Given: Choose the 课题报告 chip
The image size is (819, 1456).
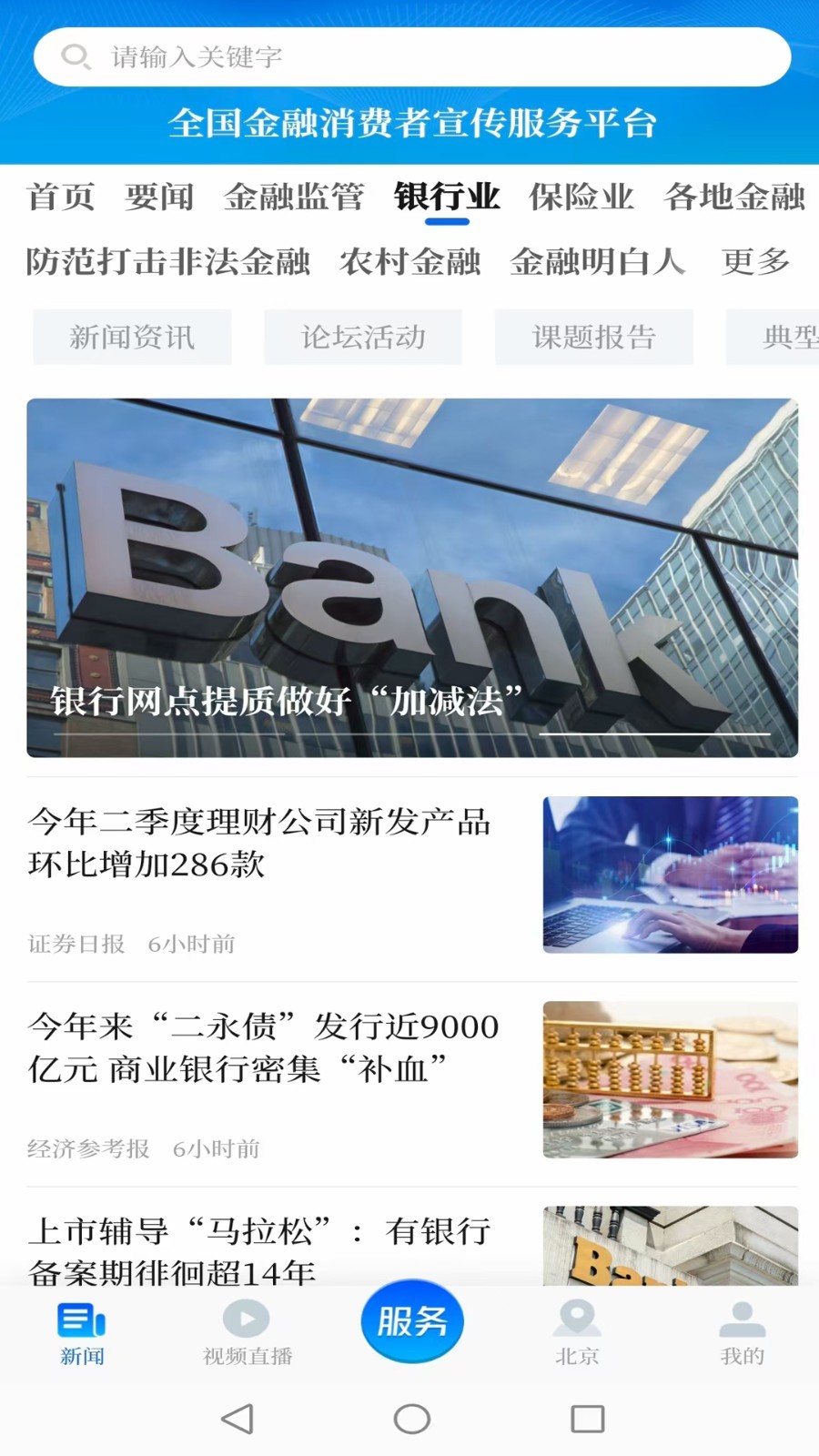Looking at the screenshot, I should coord(594,338).
